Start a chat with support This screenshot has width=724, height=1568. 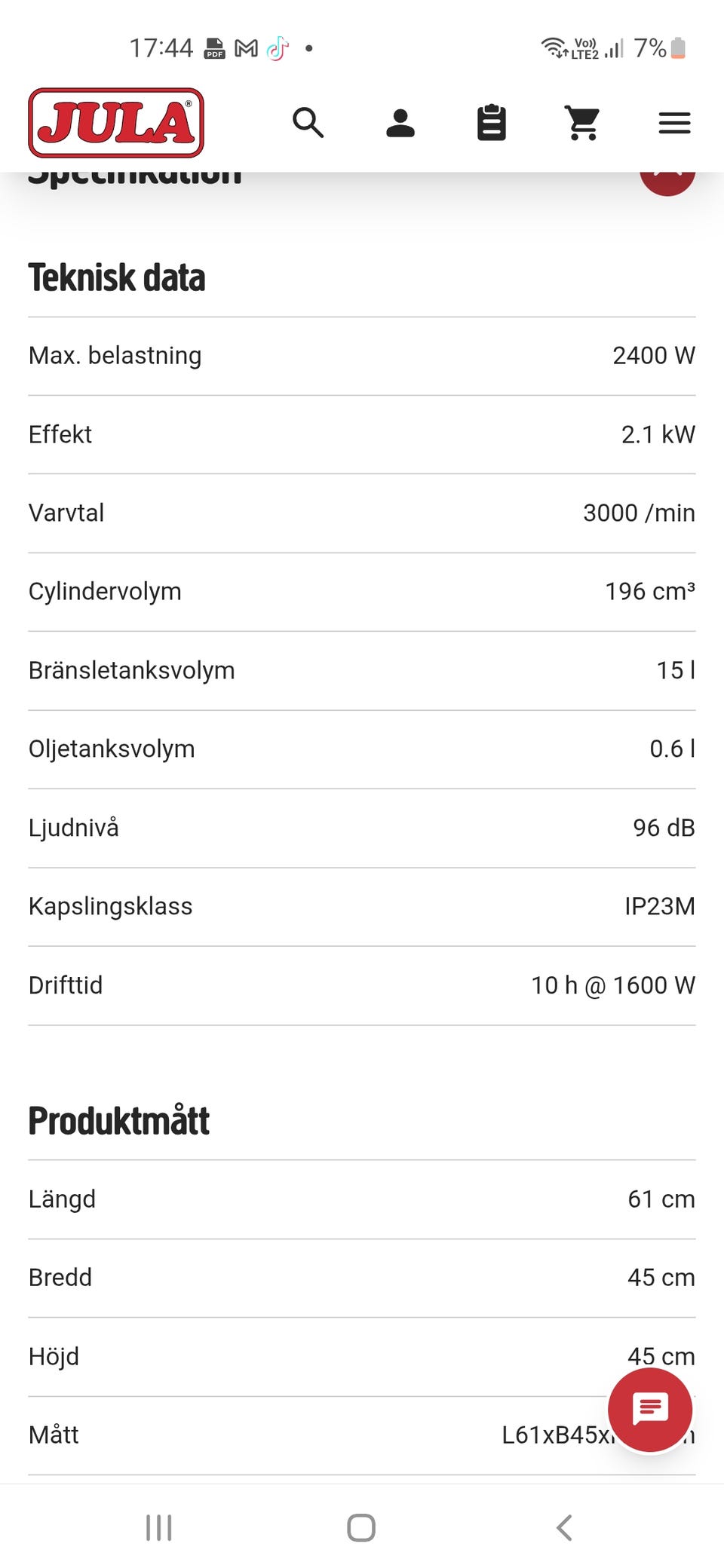click(650, 1410)
